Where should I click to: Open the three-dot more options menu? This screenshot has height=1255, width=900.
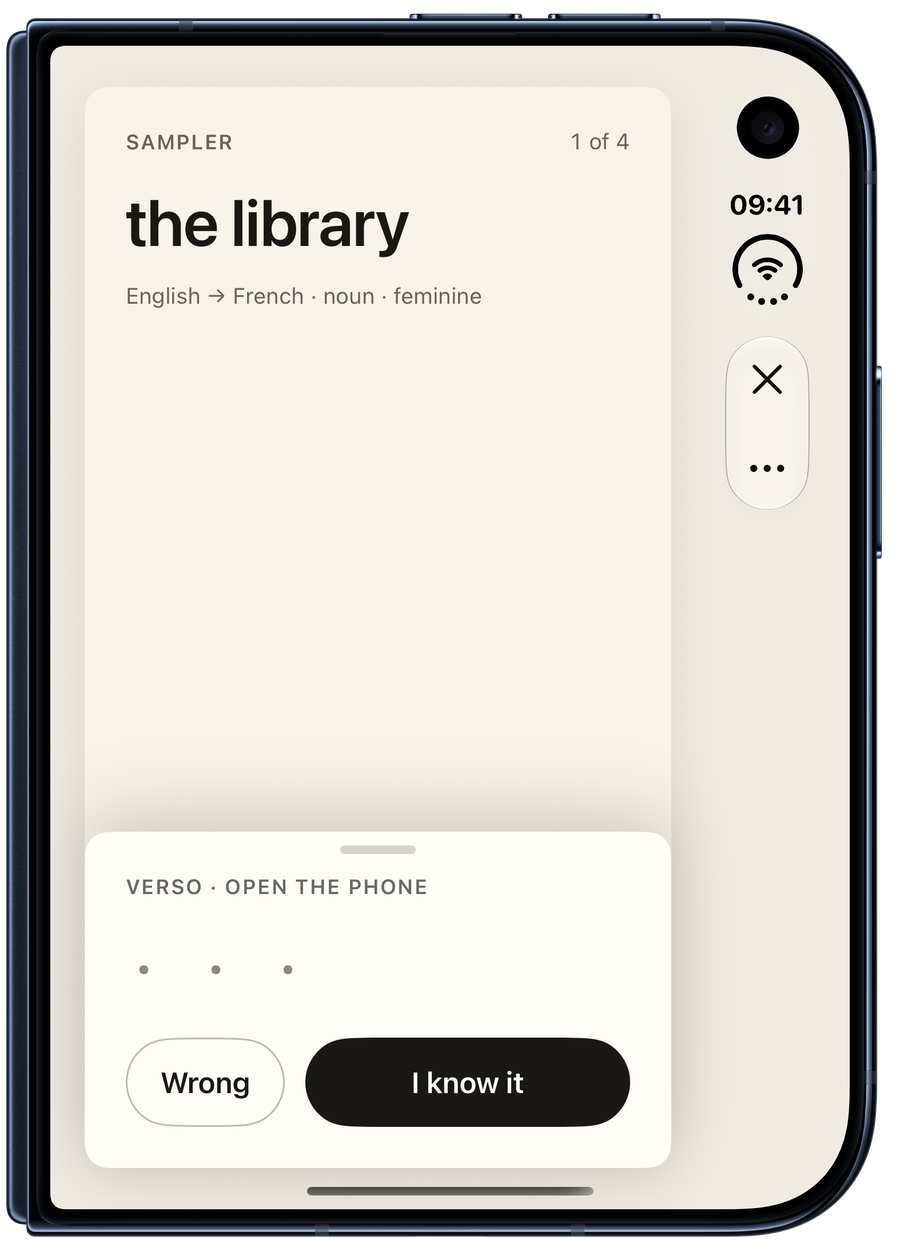(767, 468)
